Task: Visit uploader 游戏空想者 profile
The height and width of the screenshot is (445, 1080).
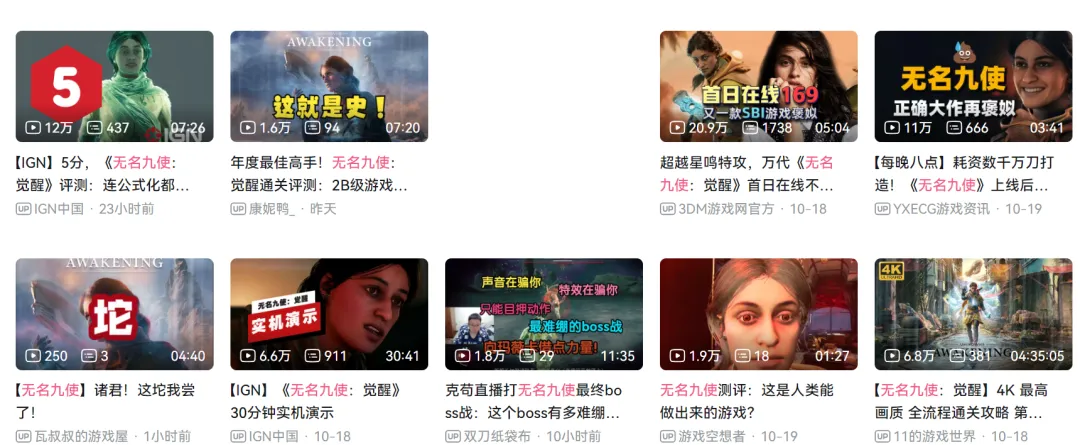Action: click(x=712, y=437)
